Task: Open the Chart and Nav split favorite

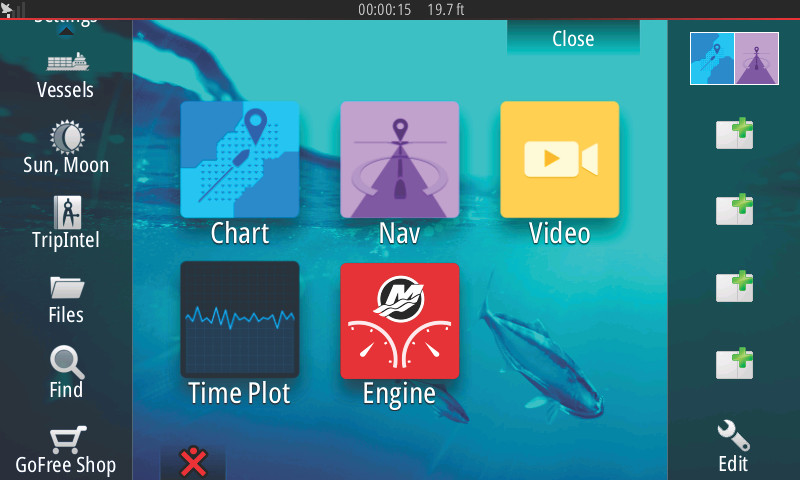Action: 735,58
